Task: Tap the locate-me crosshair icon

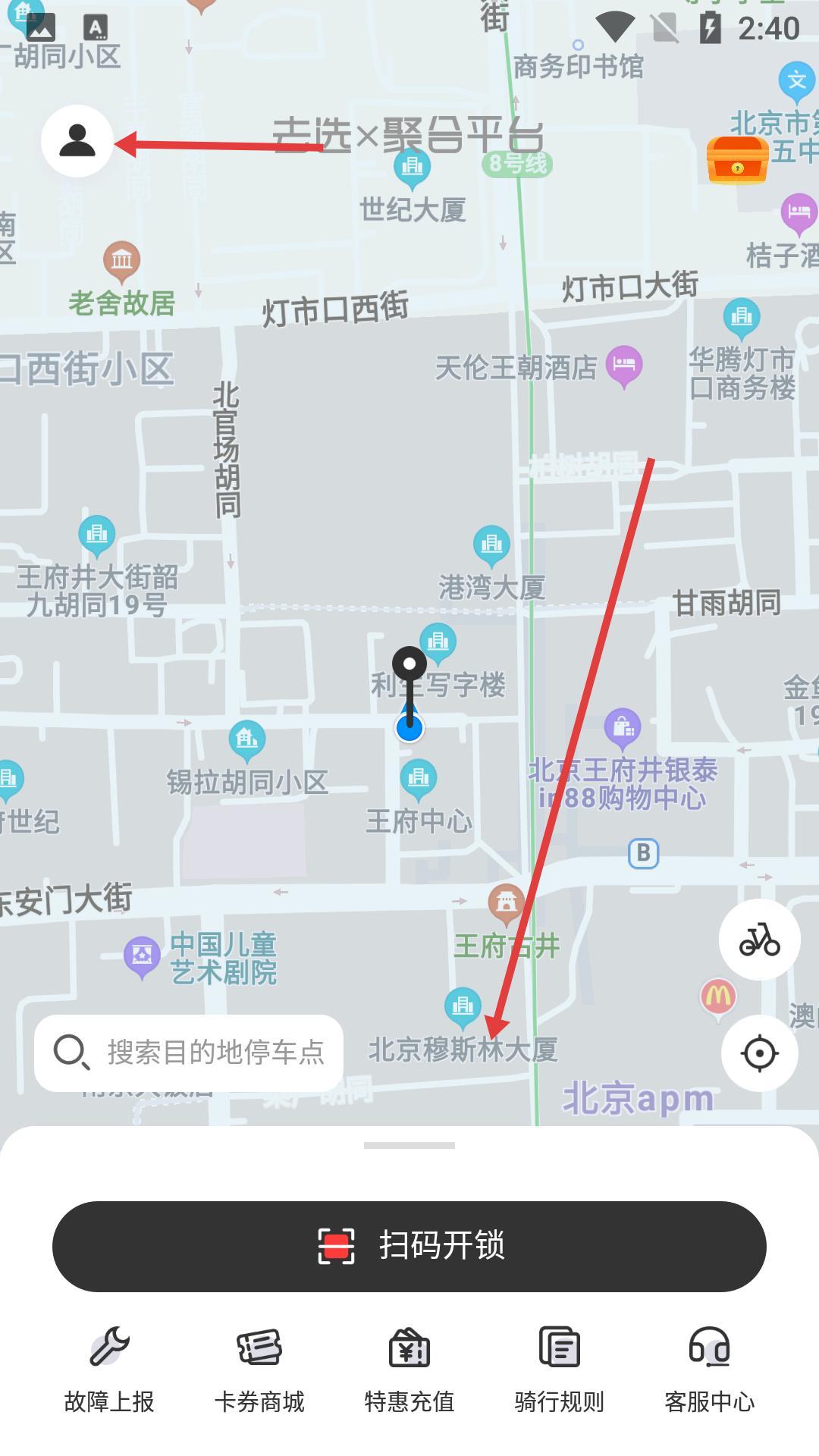Action: pos(760,1053)
